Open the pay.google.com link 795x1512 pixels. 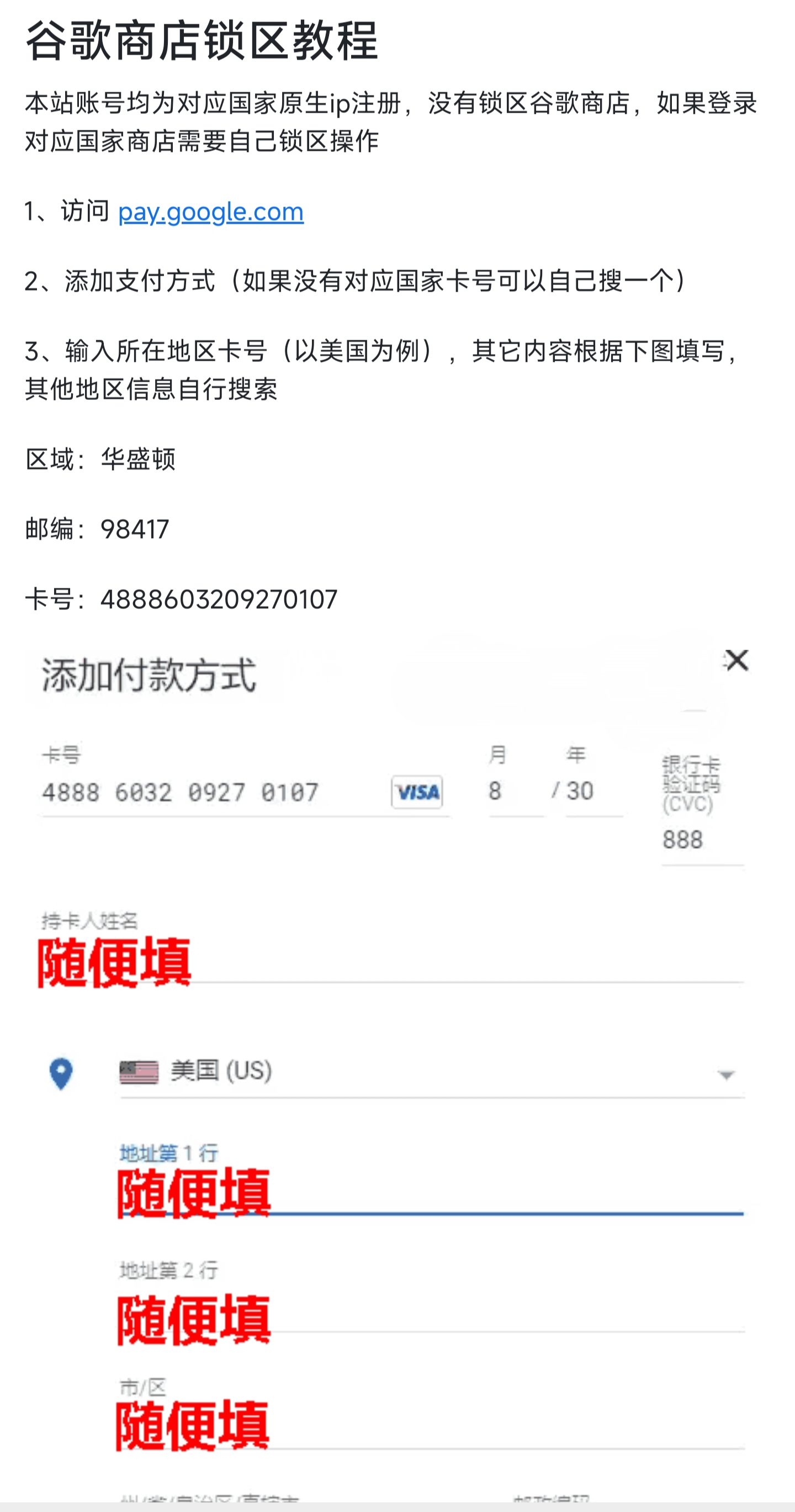209,213
